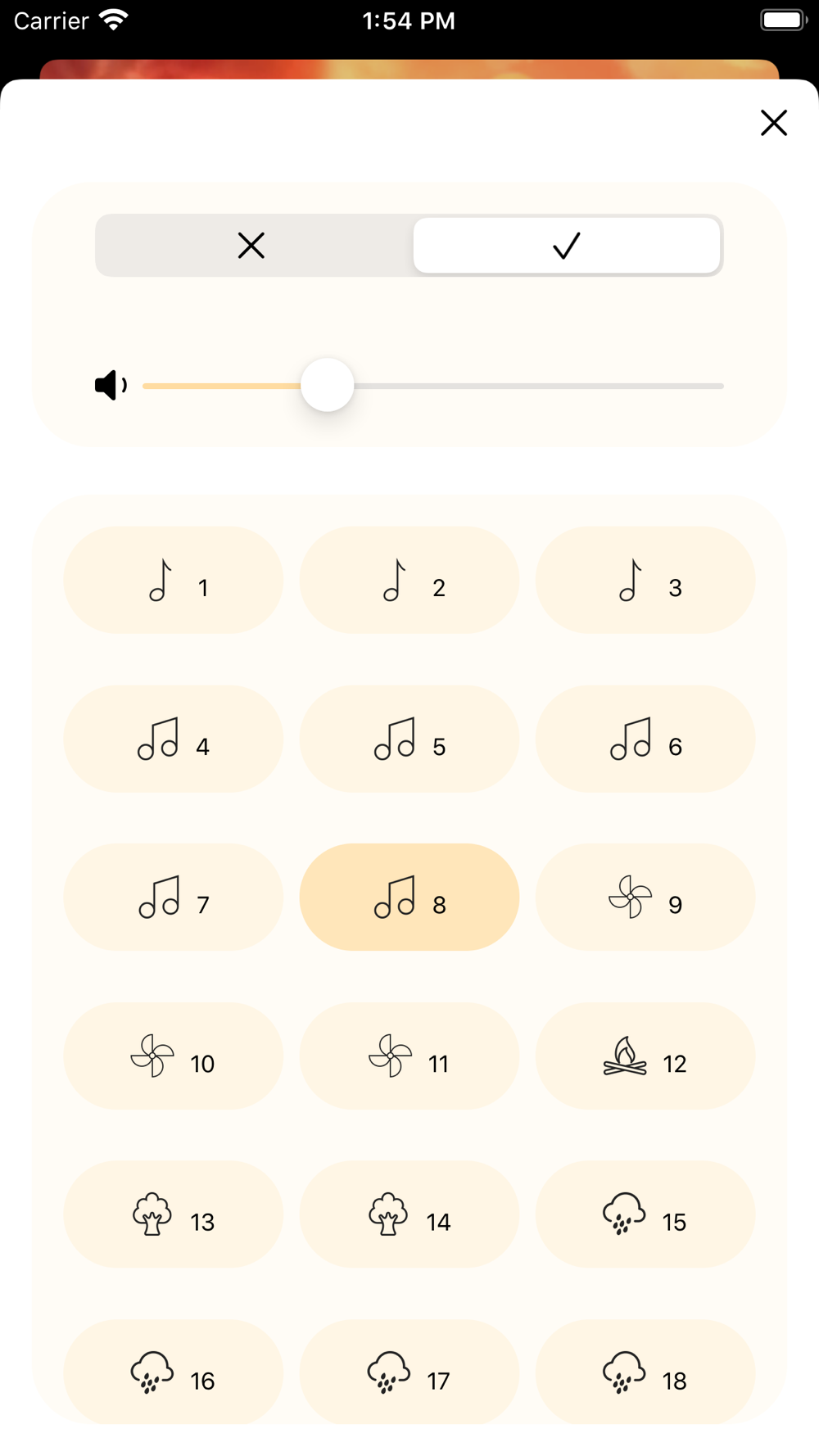
Task: Switch to the X (off) segment
Action: pyautogui.click(x=252, y=246)
